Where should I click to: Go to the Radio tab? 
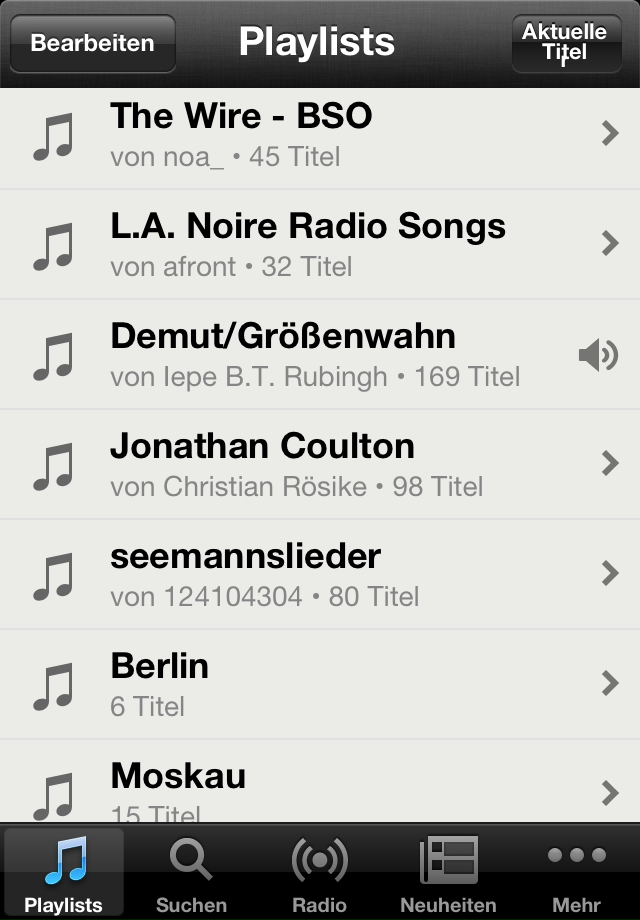(x=319, y=873)
